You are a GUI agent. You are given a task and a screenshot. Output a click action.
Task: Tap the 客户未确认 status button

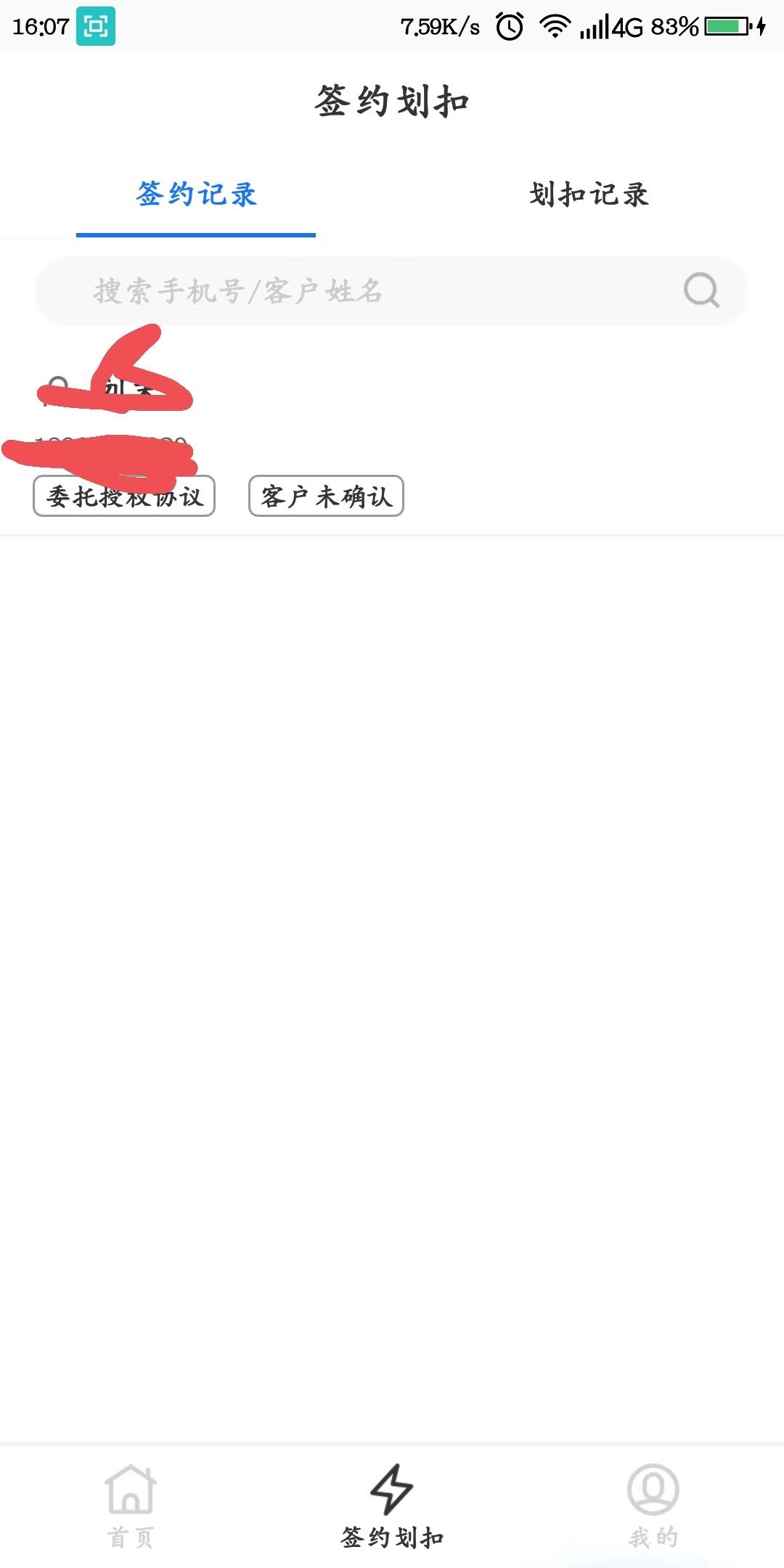pos(326,497)
